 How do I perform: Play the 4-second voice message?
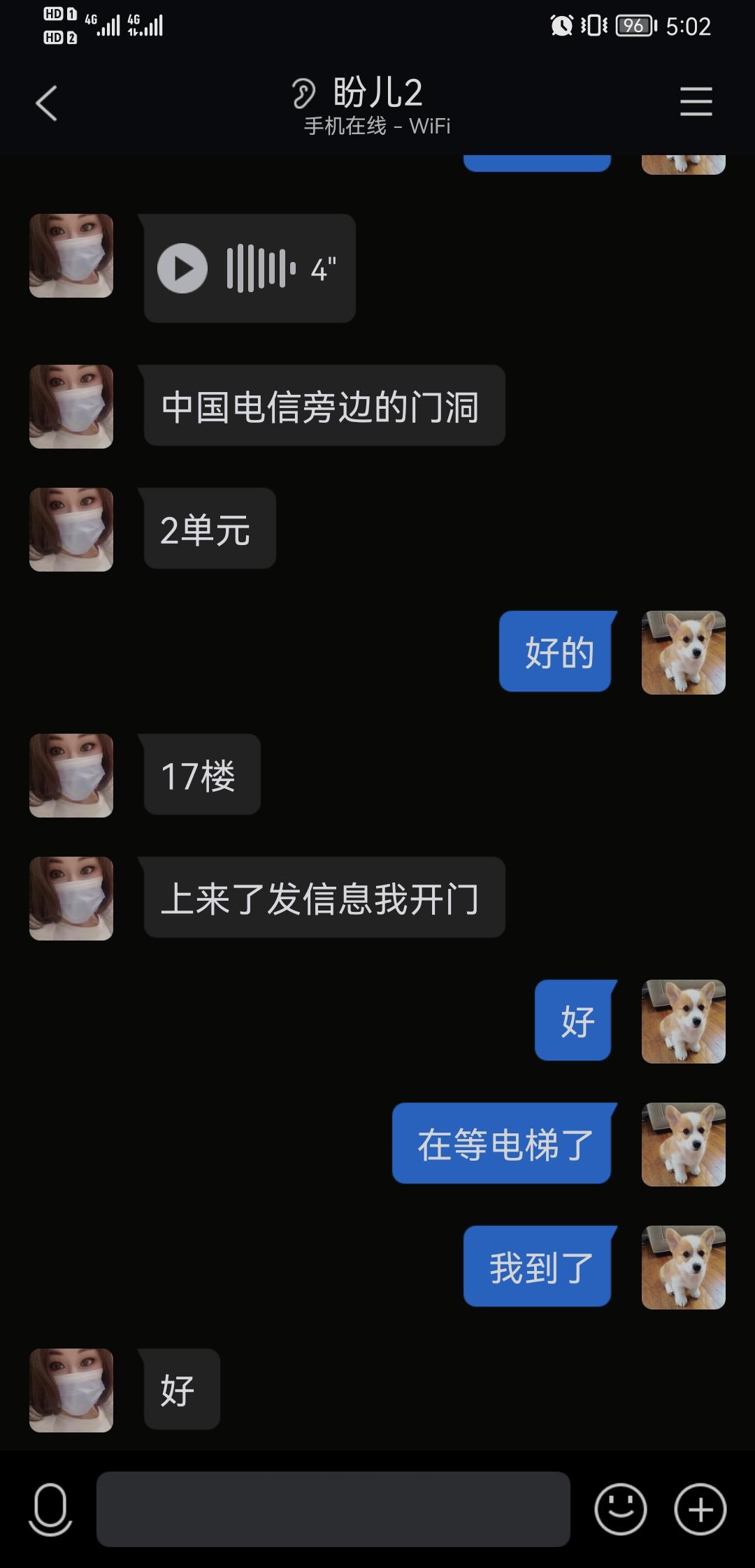[182, 266]
